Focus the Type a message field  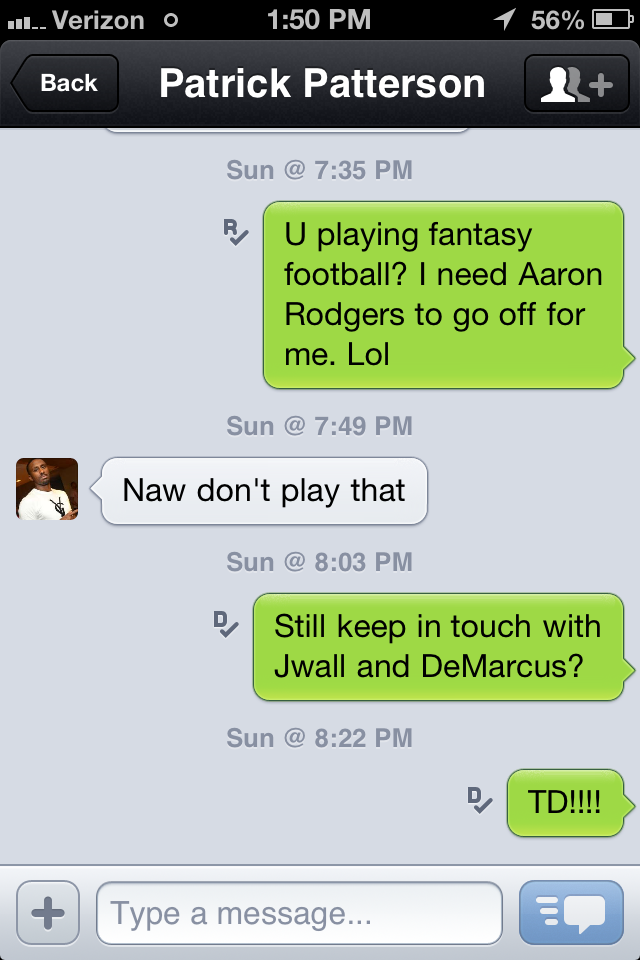pos(298,913)
